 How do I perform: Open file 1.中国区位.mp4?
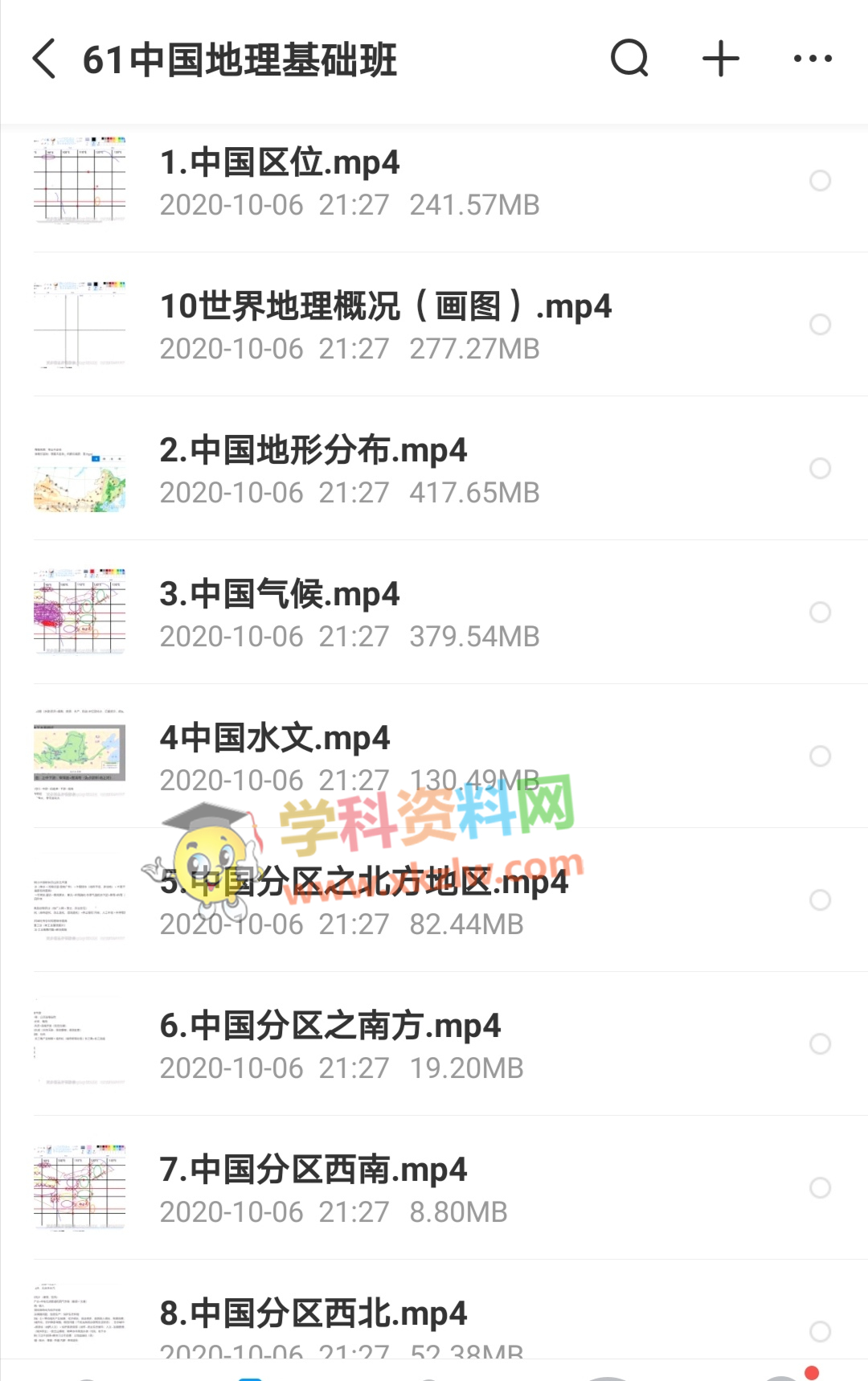point(279,163)
